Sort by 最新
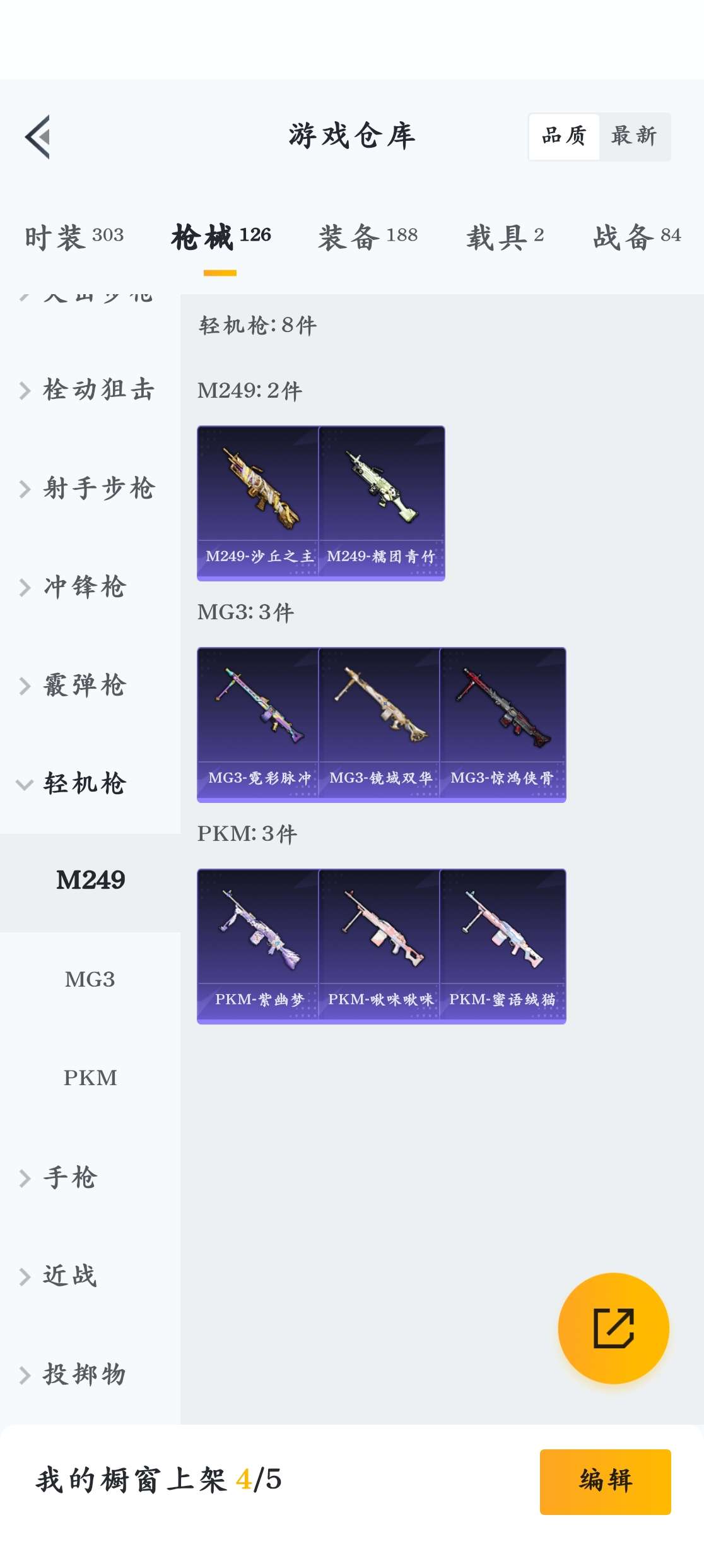 tap(634, 136)
